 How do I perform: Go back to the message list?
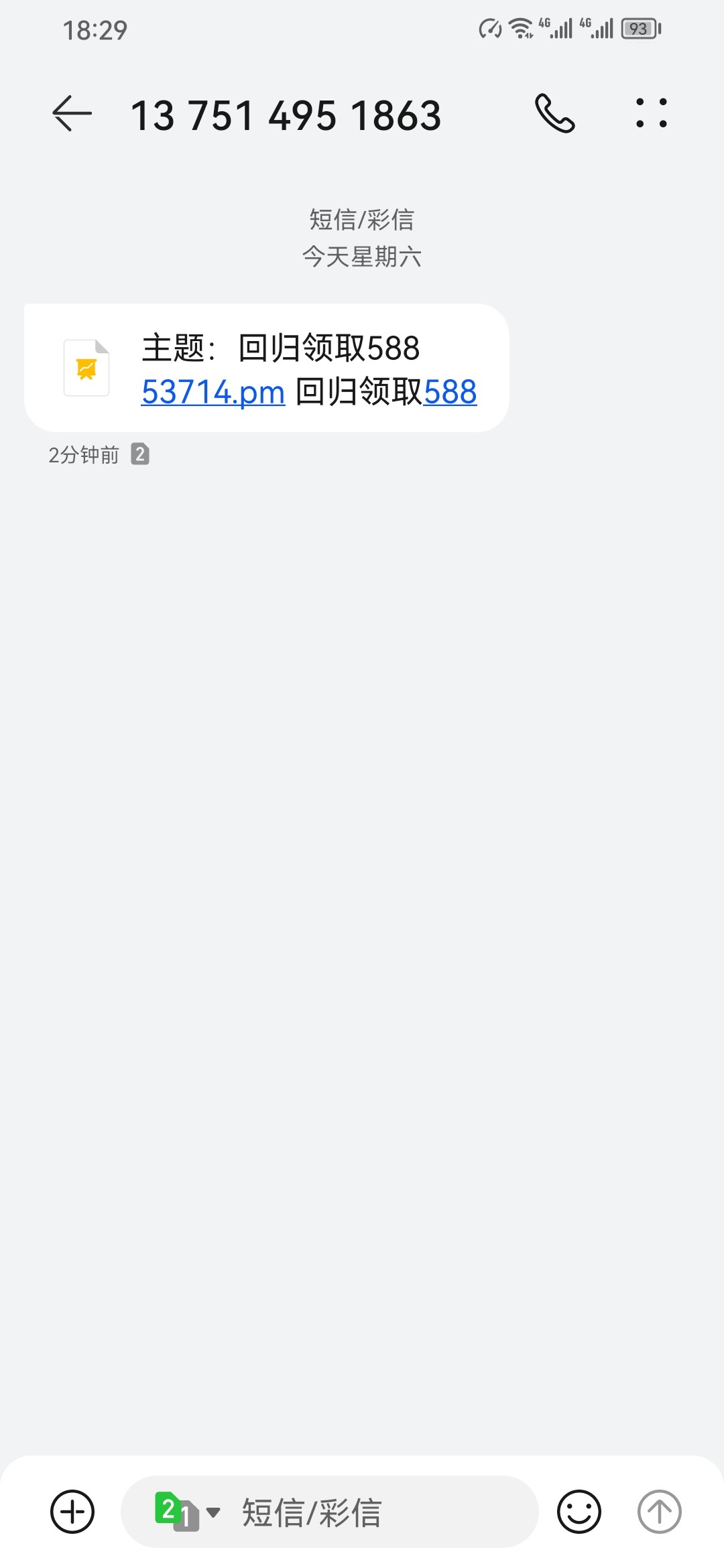72,113
